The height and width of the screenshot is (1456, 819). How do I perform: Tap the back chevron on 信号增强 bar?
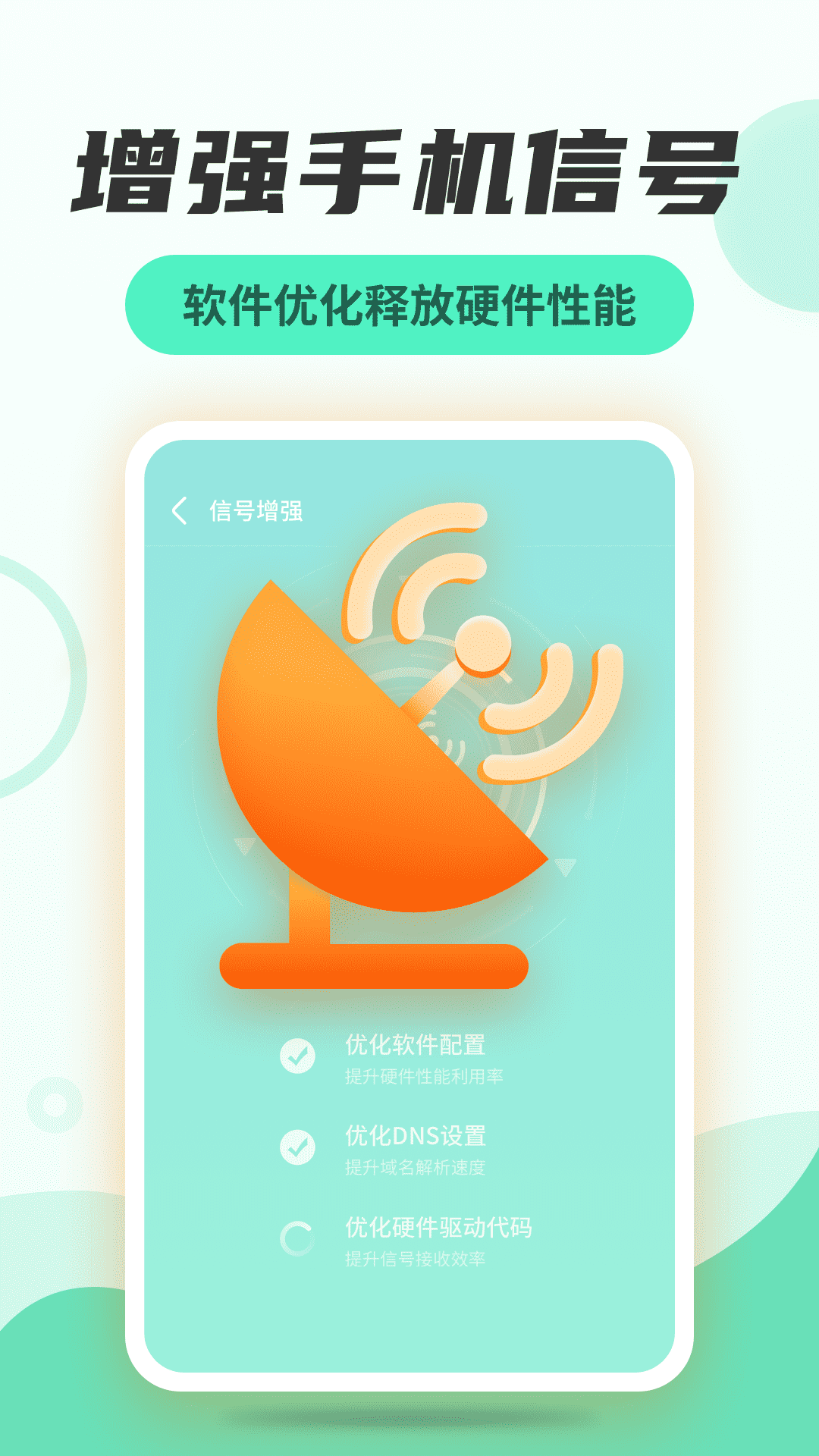pyautogui.click(x=180, y=510)
